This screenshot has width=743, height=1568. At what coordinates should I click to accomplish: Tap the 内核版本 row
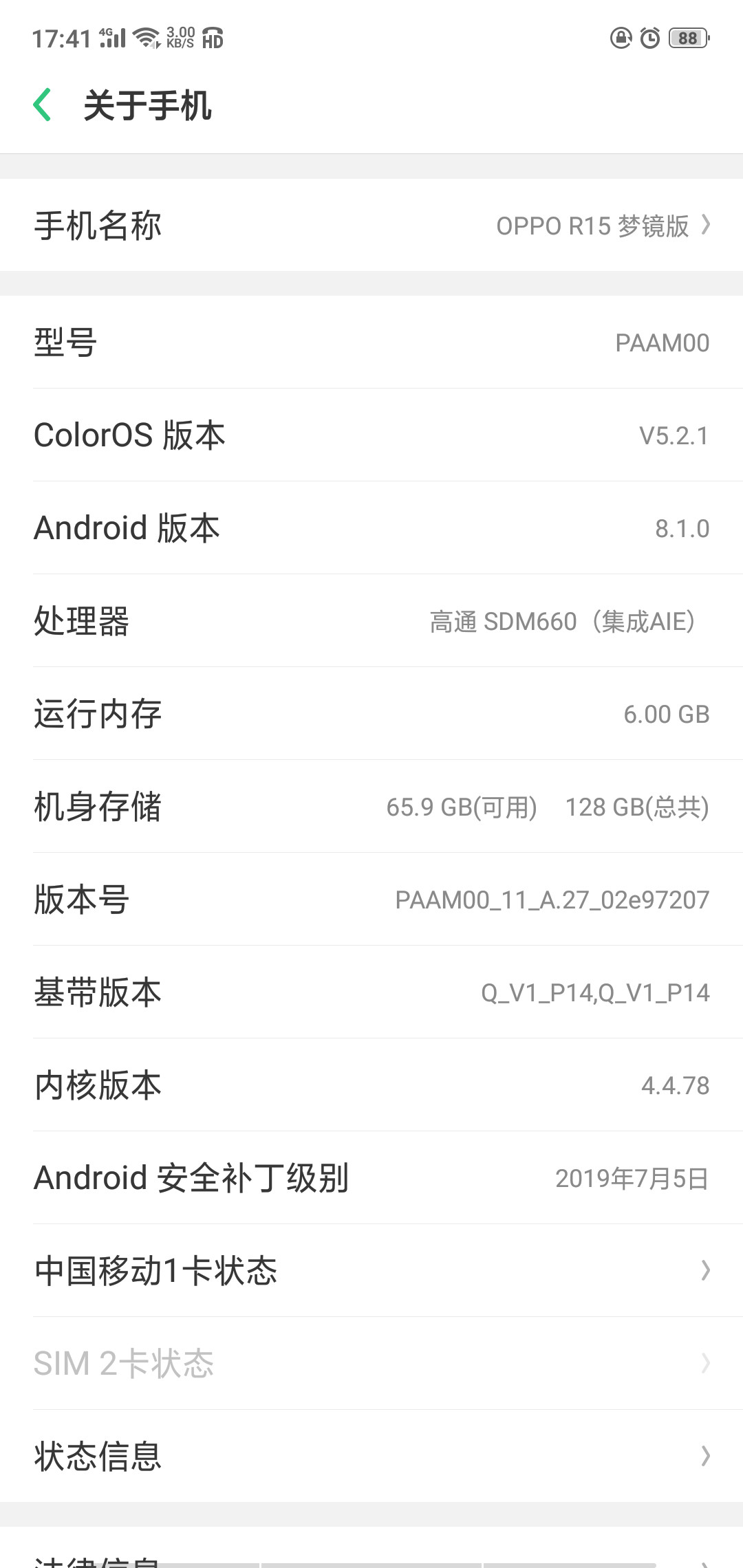pyautogui.click(x=371, y=1085)
